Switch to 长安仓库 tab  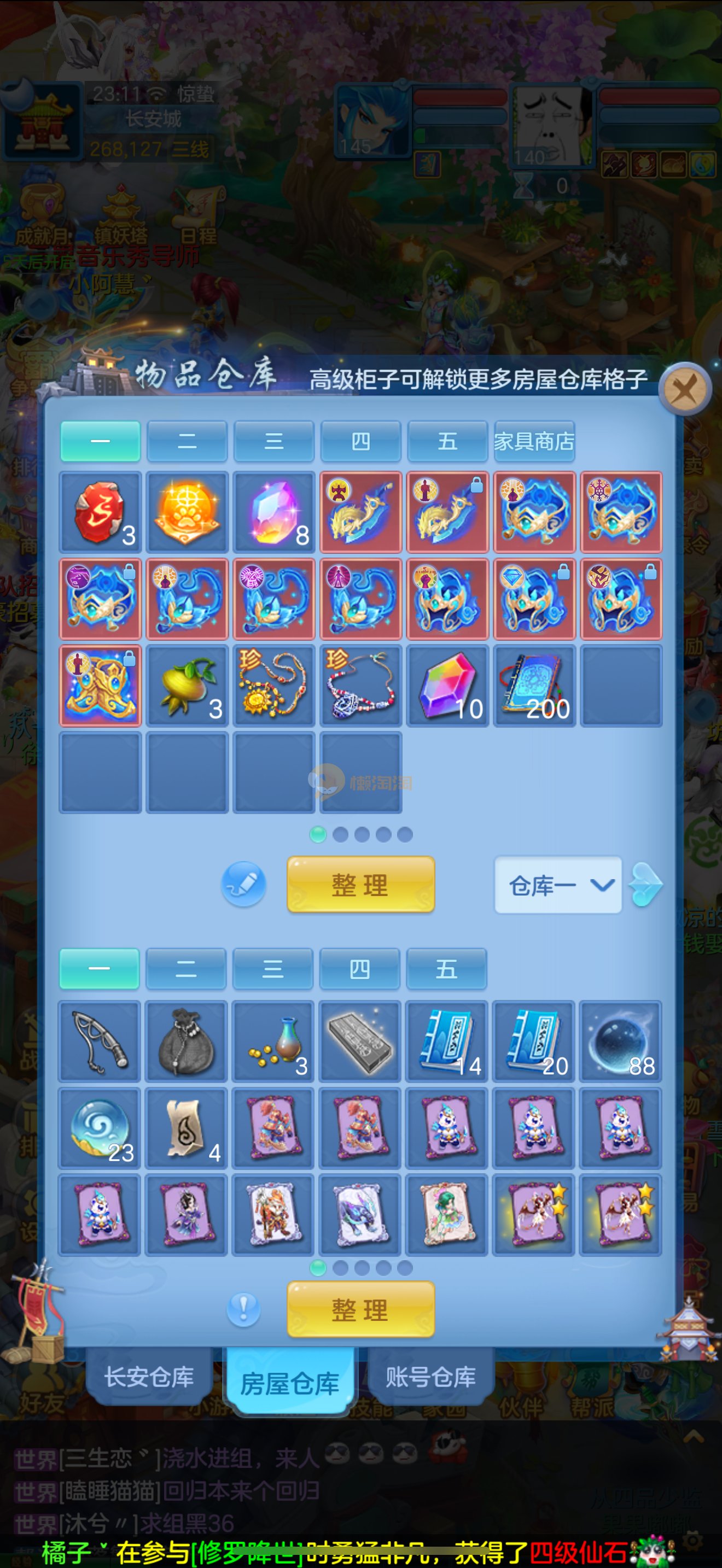pos(149,1378)
